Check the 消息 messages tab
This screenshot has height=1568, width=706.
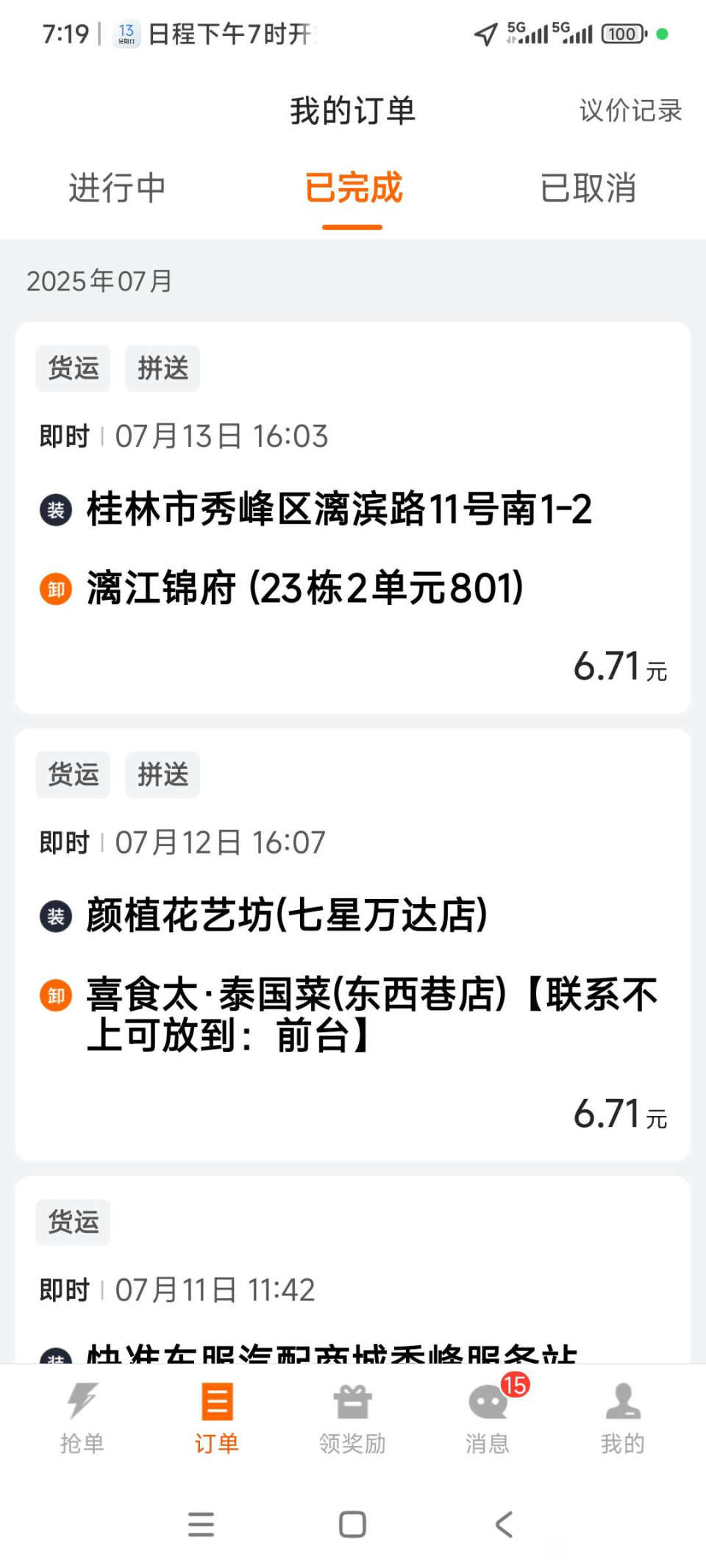[x=488, y=1419]
